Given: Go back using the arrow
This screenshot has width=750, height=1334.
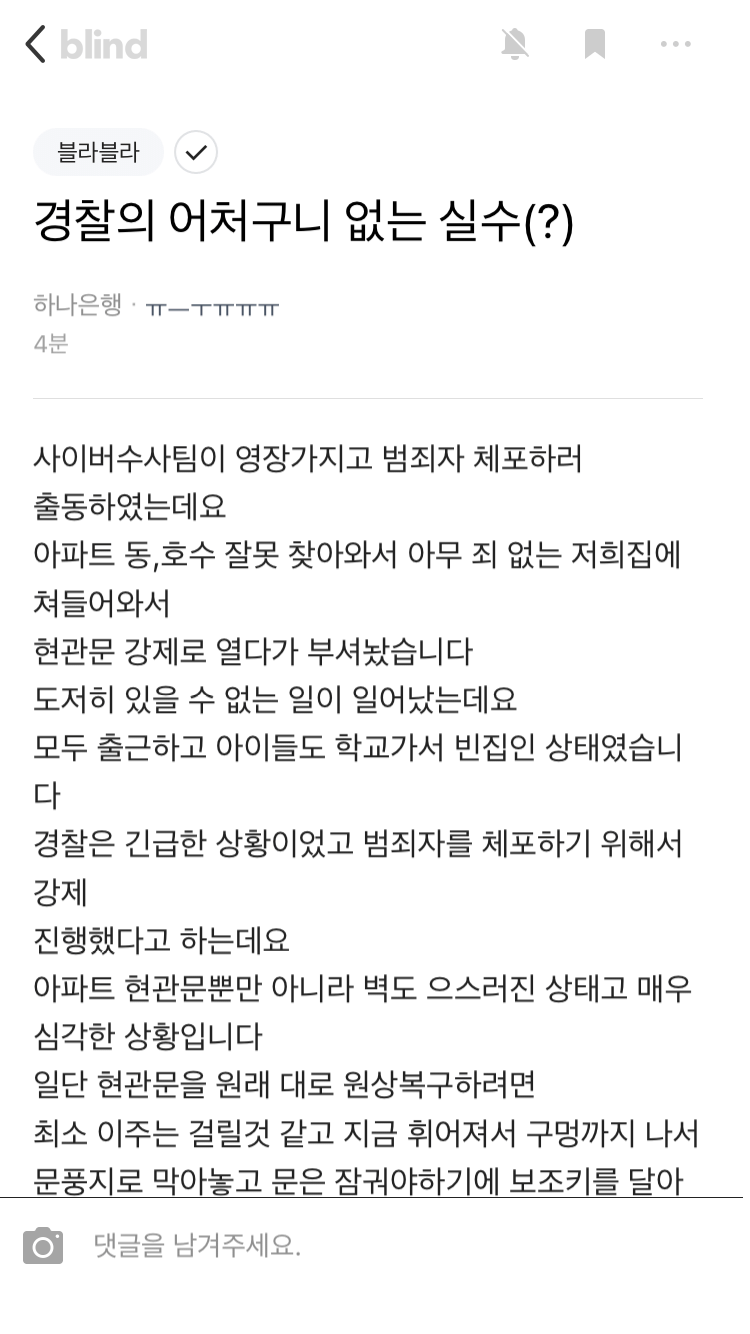Looking at the screenshot, I should [x=36, y=44].
